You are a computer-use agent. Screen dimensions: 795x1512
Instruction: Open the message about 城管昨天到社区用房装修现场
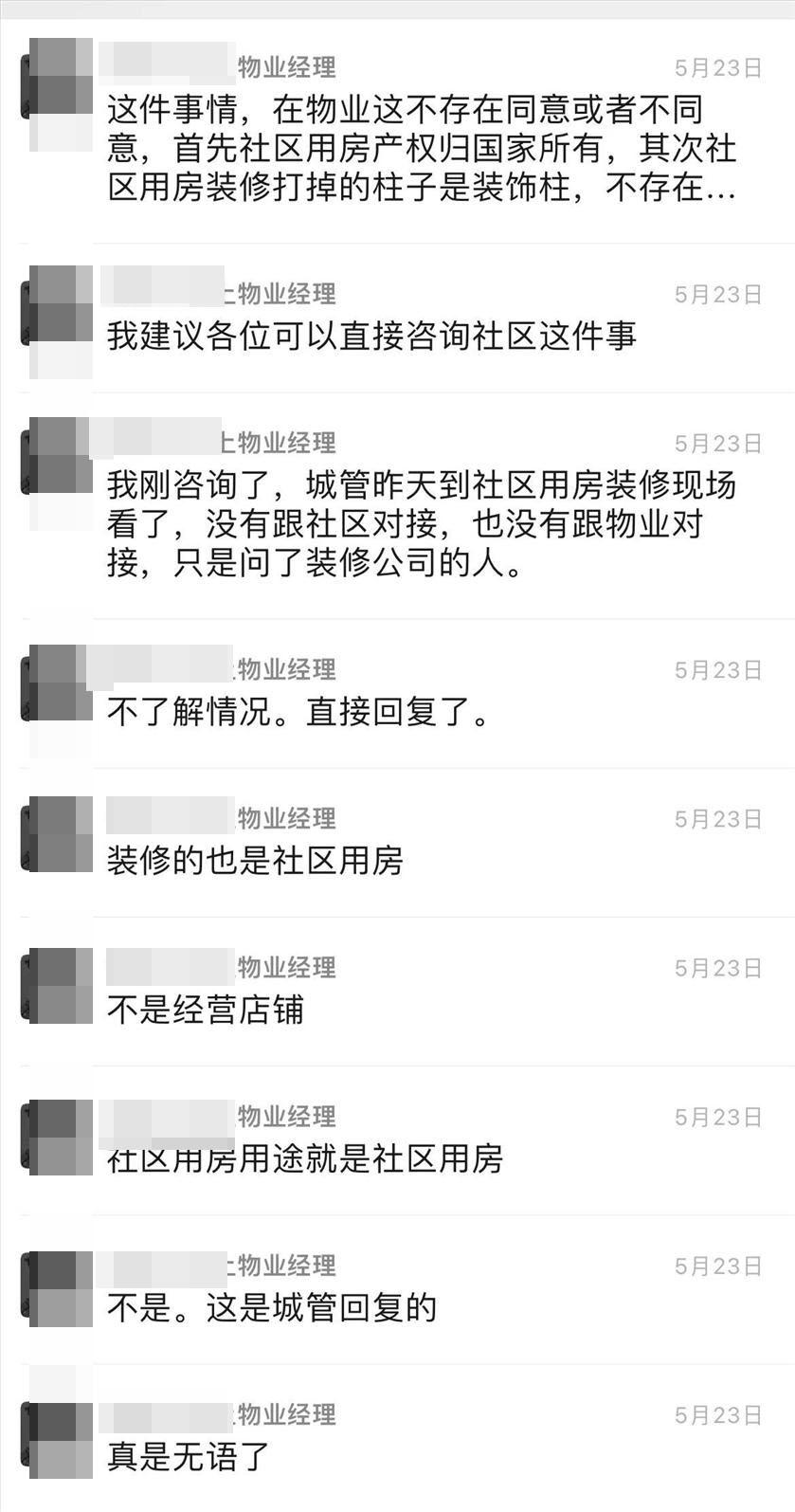click(421, 524)
